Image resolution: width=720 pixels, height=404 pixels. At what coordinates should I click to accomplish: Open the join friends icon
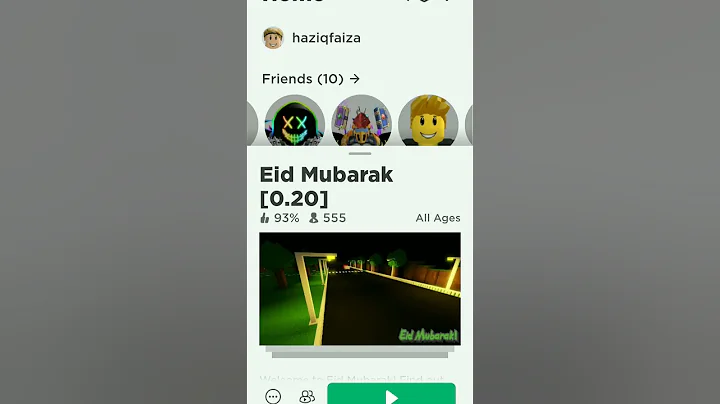click(307, 397)
